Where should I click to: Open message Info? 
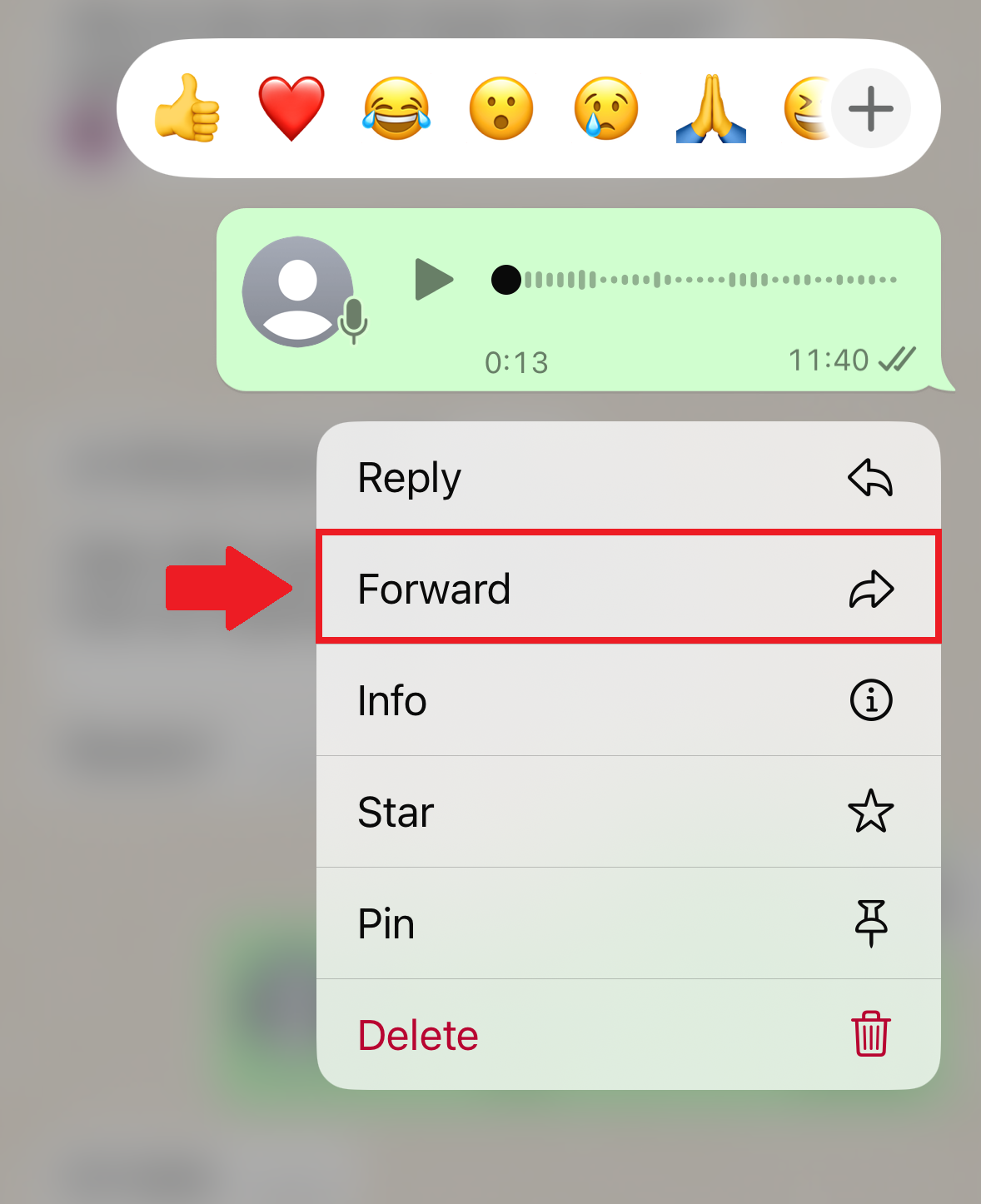tap(628, 700)
